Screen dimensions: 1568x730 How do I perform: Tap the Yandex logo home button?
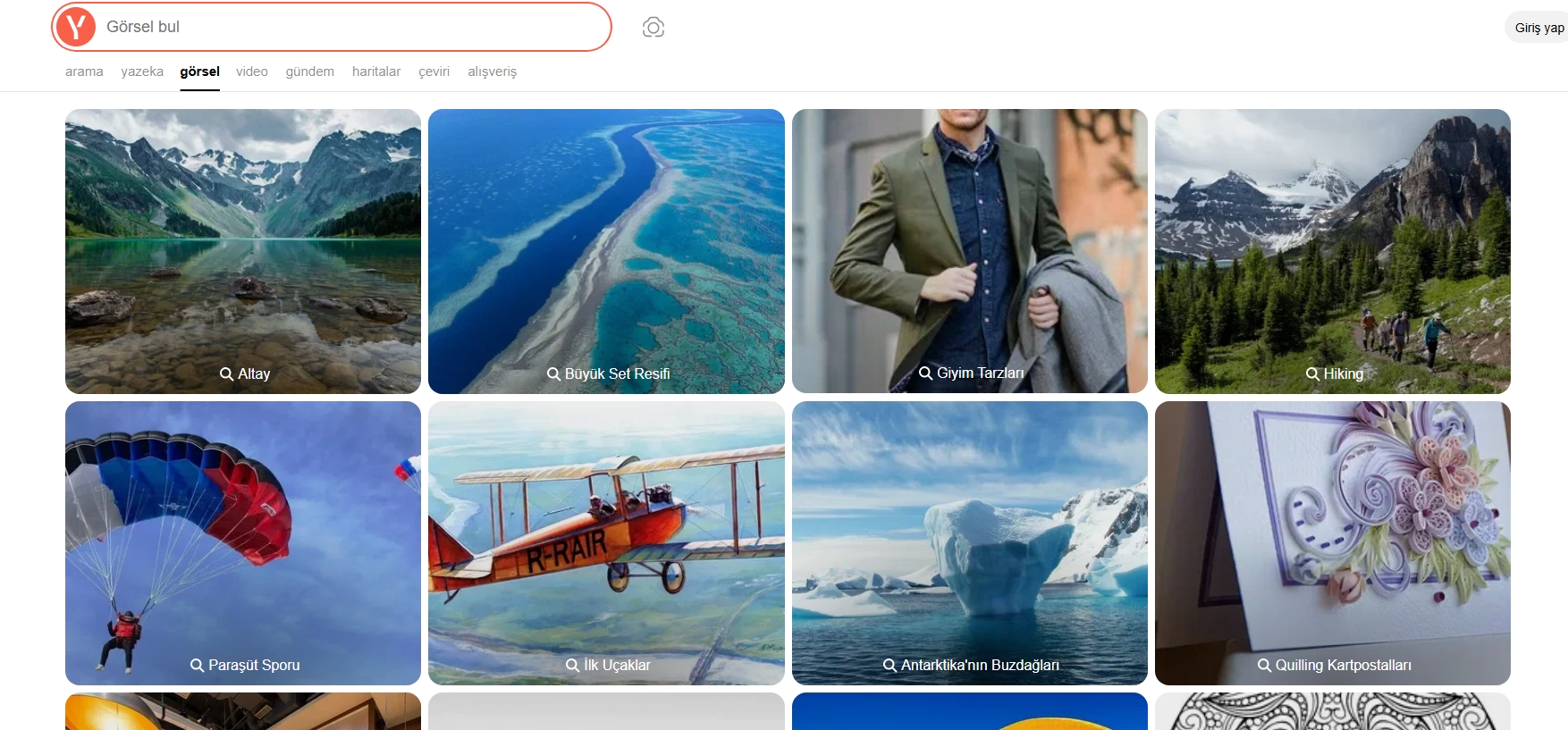76,27
